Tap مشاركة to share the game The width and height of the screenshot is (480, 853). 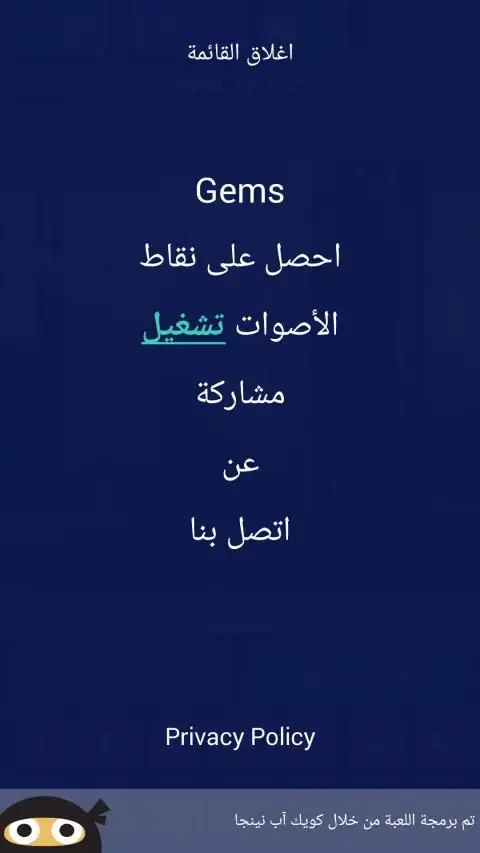tap(240, 393)
